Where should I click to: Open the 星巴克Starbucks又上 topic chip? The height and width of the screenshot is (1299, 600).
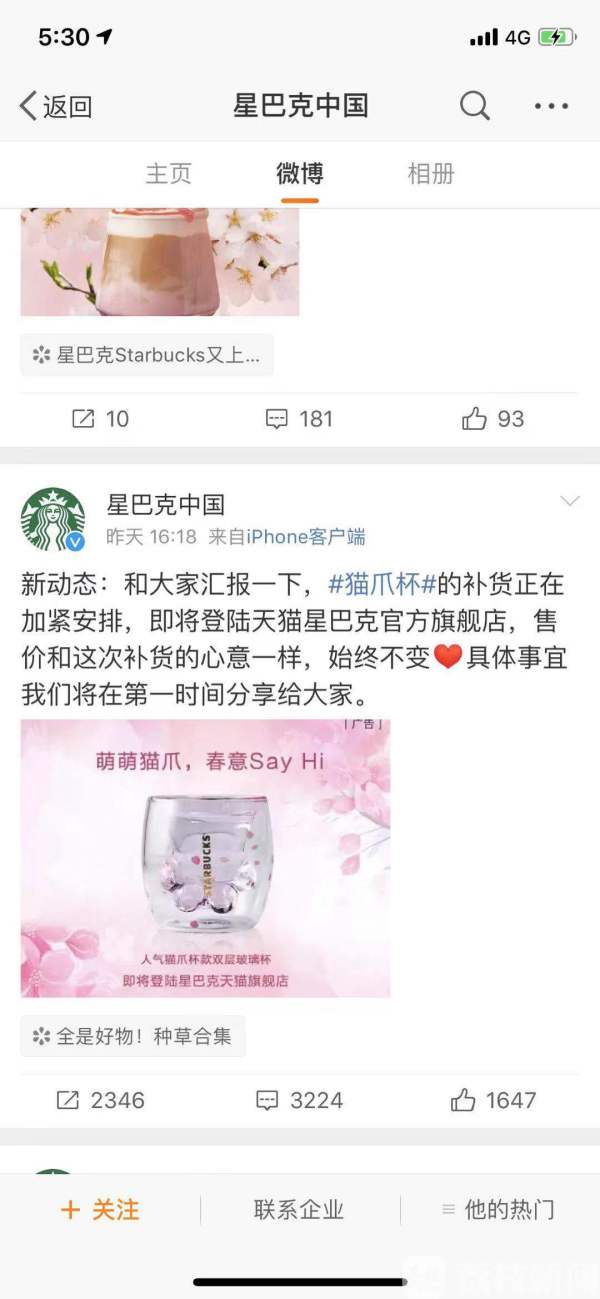(x=147, y=355)
